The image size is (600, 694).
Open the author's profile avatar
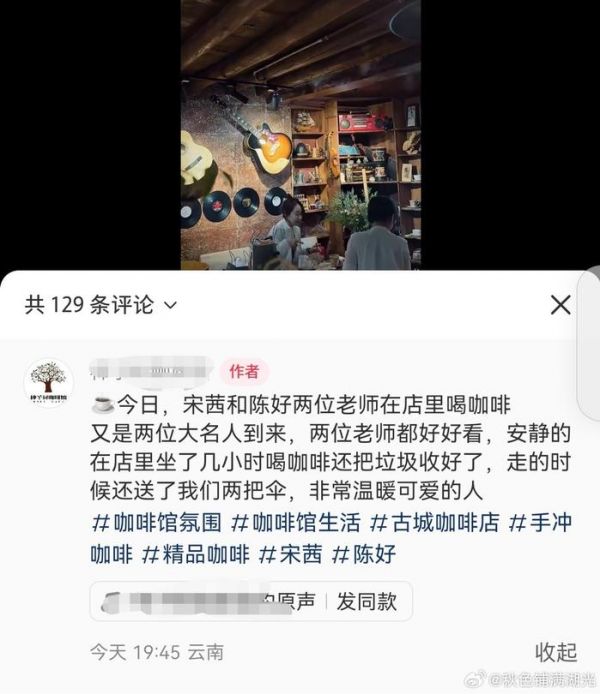pos(48,382)
